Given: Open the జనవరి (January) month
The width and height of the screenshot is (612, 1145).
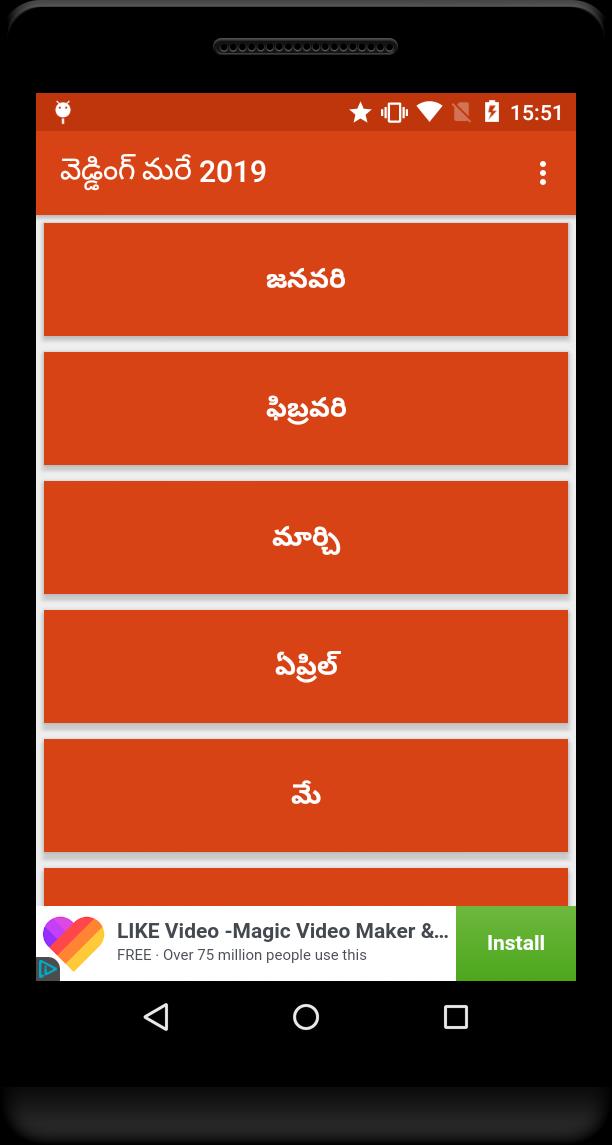Looking at the screenshot, I should click(x=306, y=279).
